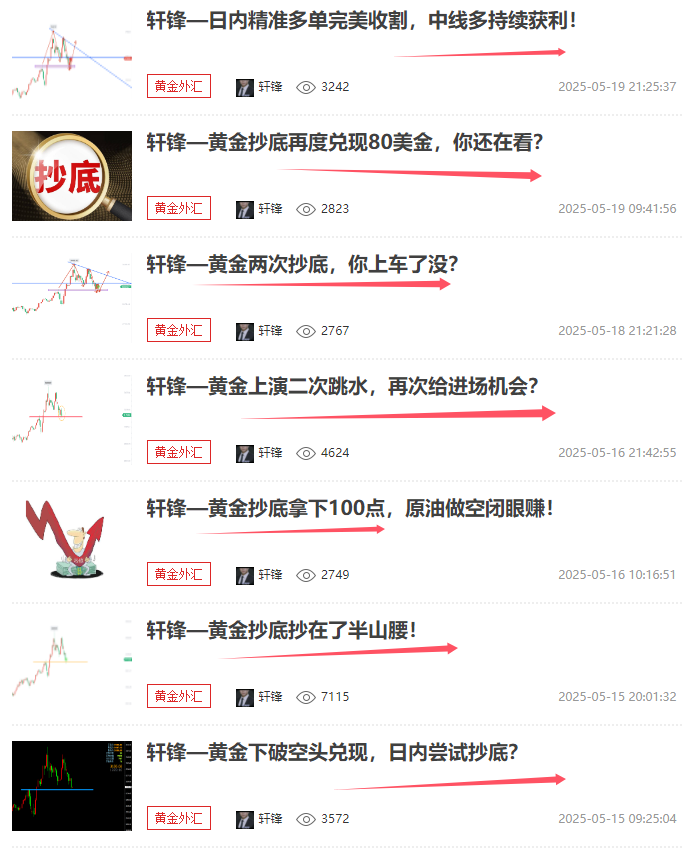Open article 黄金下破空头兑现
This screenshot has height=848, width=683.
tap(332, 752)
